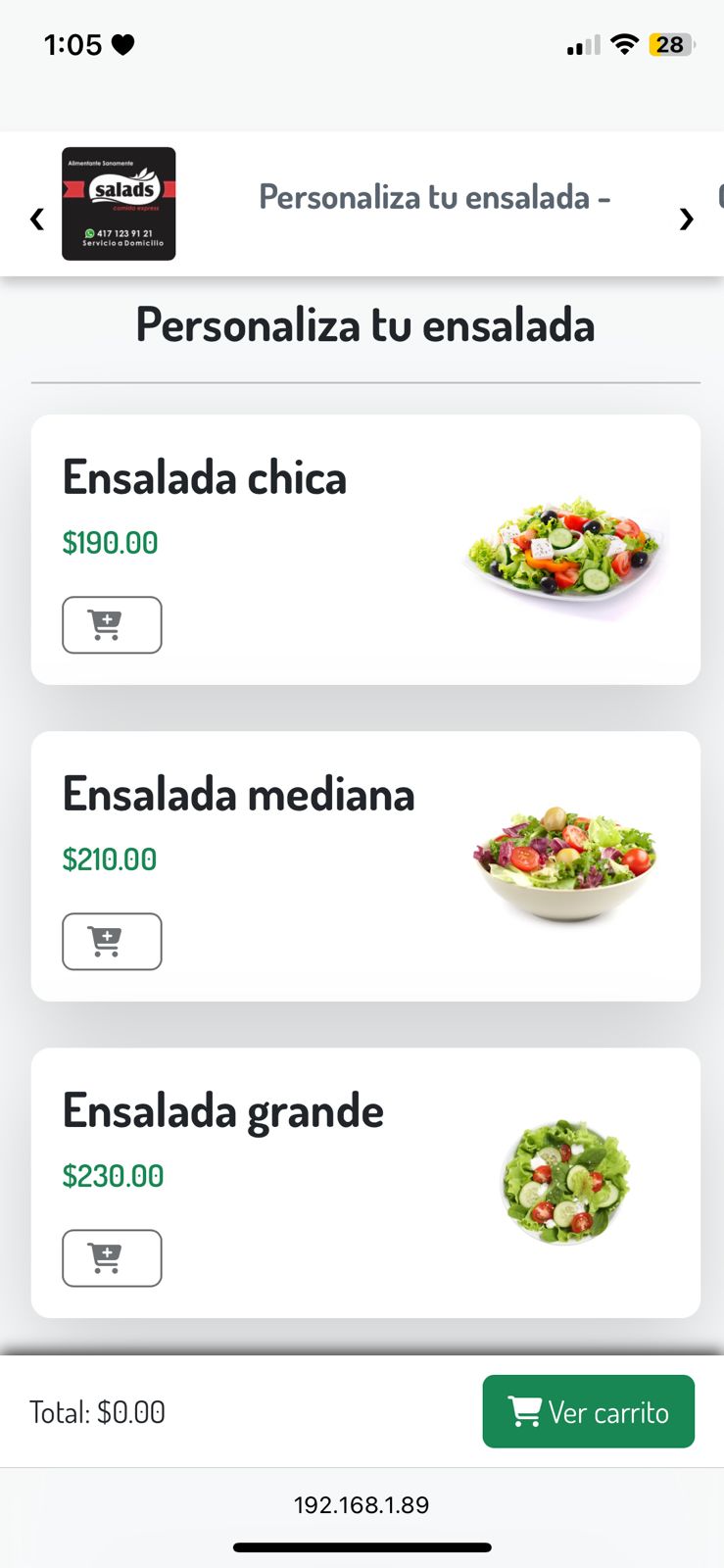Open the Ensalada grande product card
The height and width of the screenshot is (1568, 724).
365,1183
